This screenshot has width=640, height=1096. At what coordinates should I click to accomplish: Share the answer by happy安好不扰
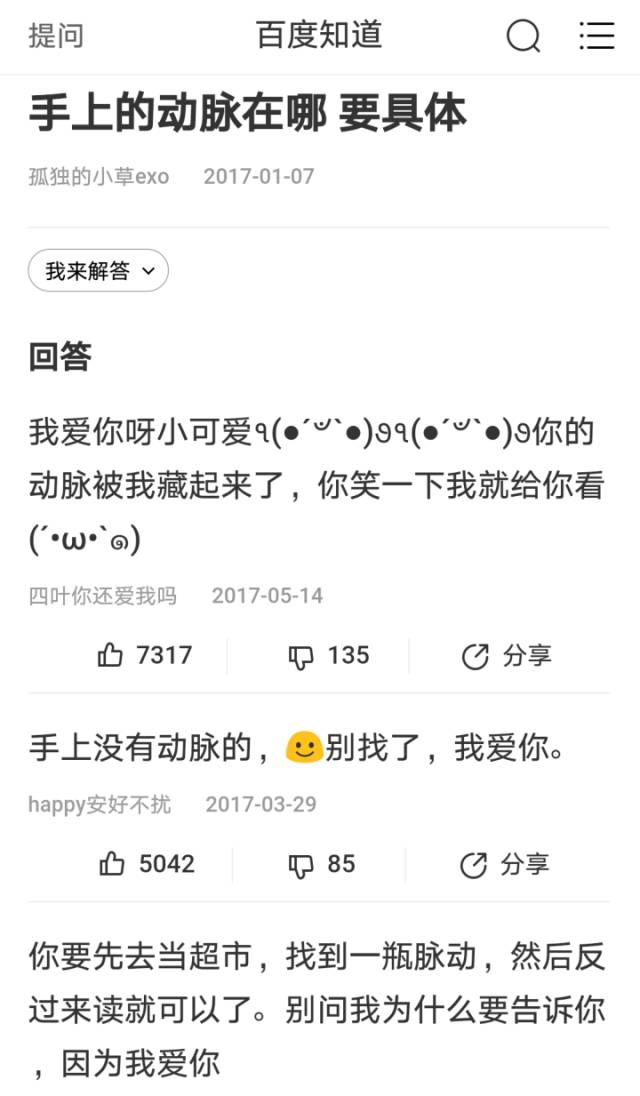(504, 864)
